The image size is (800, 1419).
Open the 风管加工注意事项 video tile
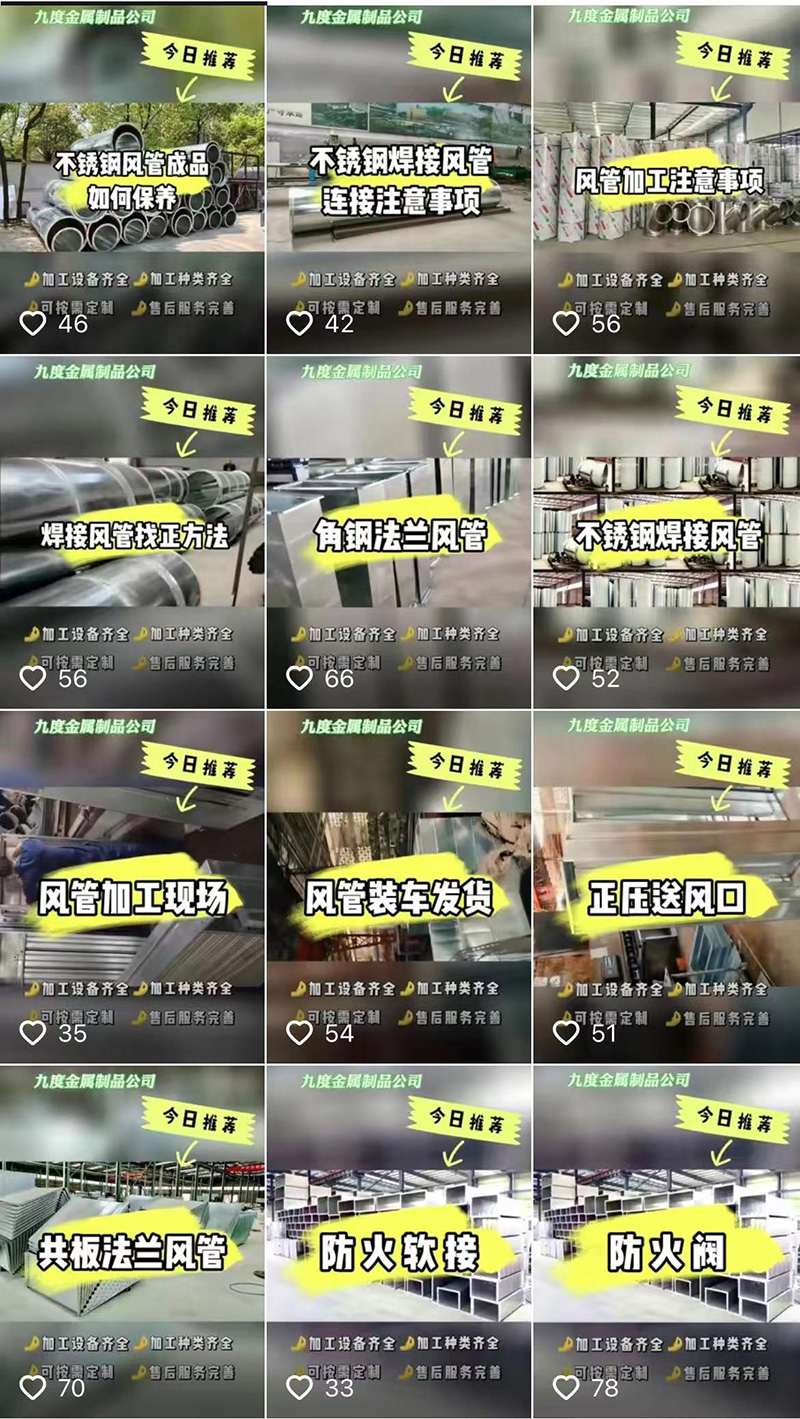tap(666, 178)
